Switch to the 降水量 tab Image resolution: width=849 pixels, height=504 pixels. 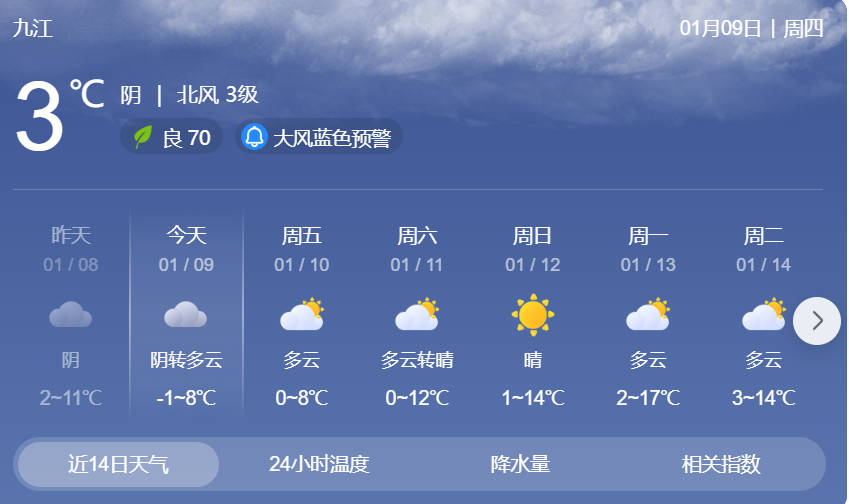pyautogui.click(x=520, y=464)
